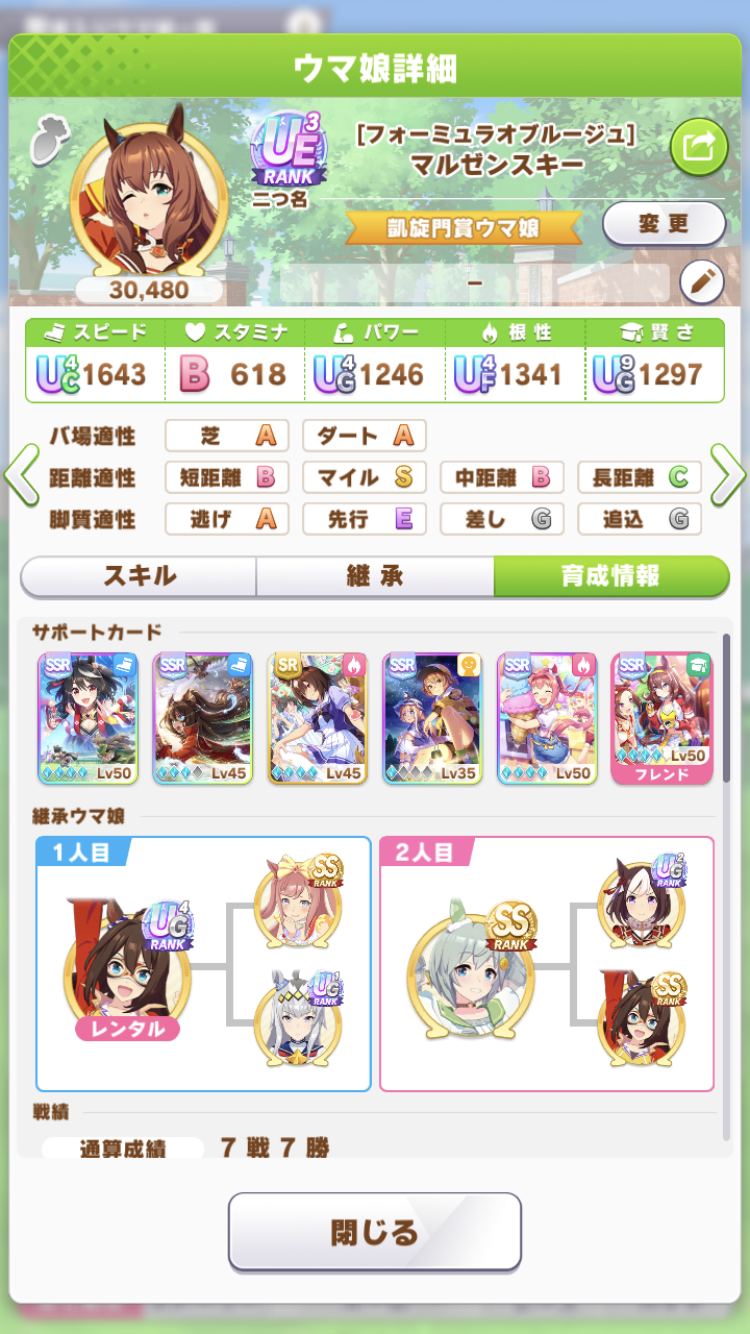Open the SSR Lv35 support card
Image resolution: width=750 pixels, height=1334 pixels.
[432, 718]
